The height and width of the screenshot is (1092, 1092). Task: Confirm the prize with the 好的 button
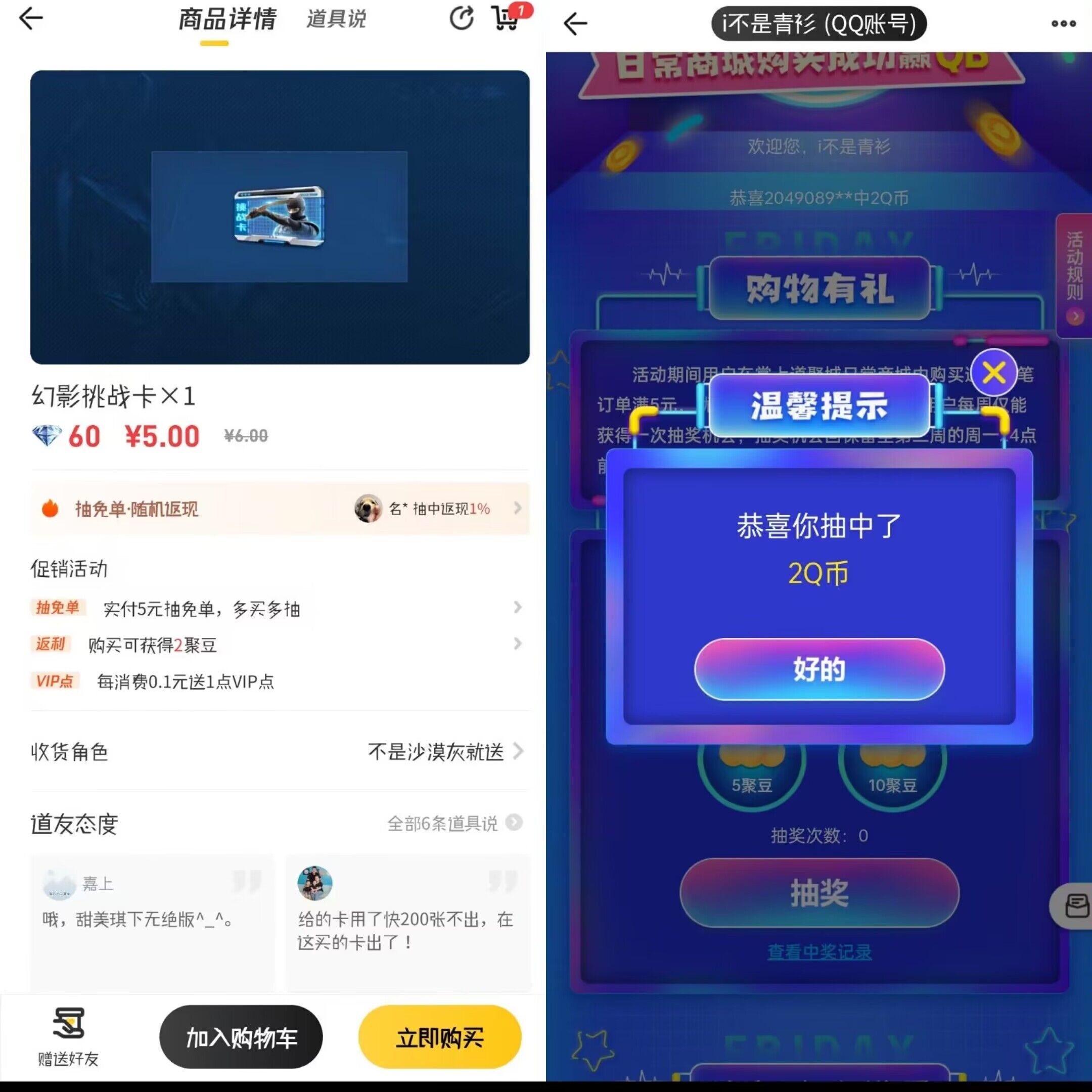[x=819, y=669]
